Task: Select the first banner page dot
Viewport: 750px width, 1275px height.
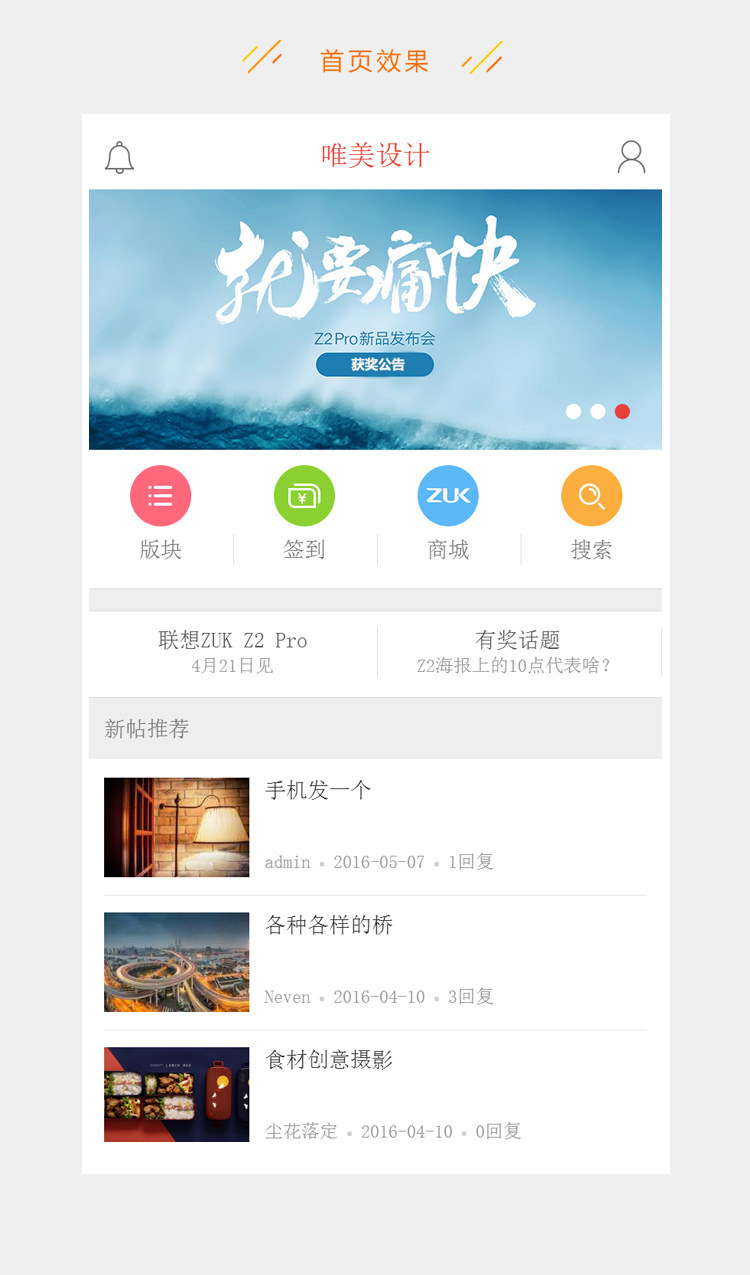Action: click(573, 411)
